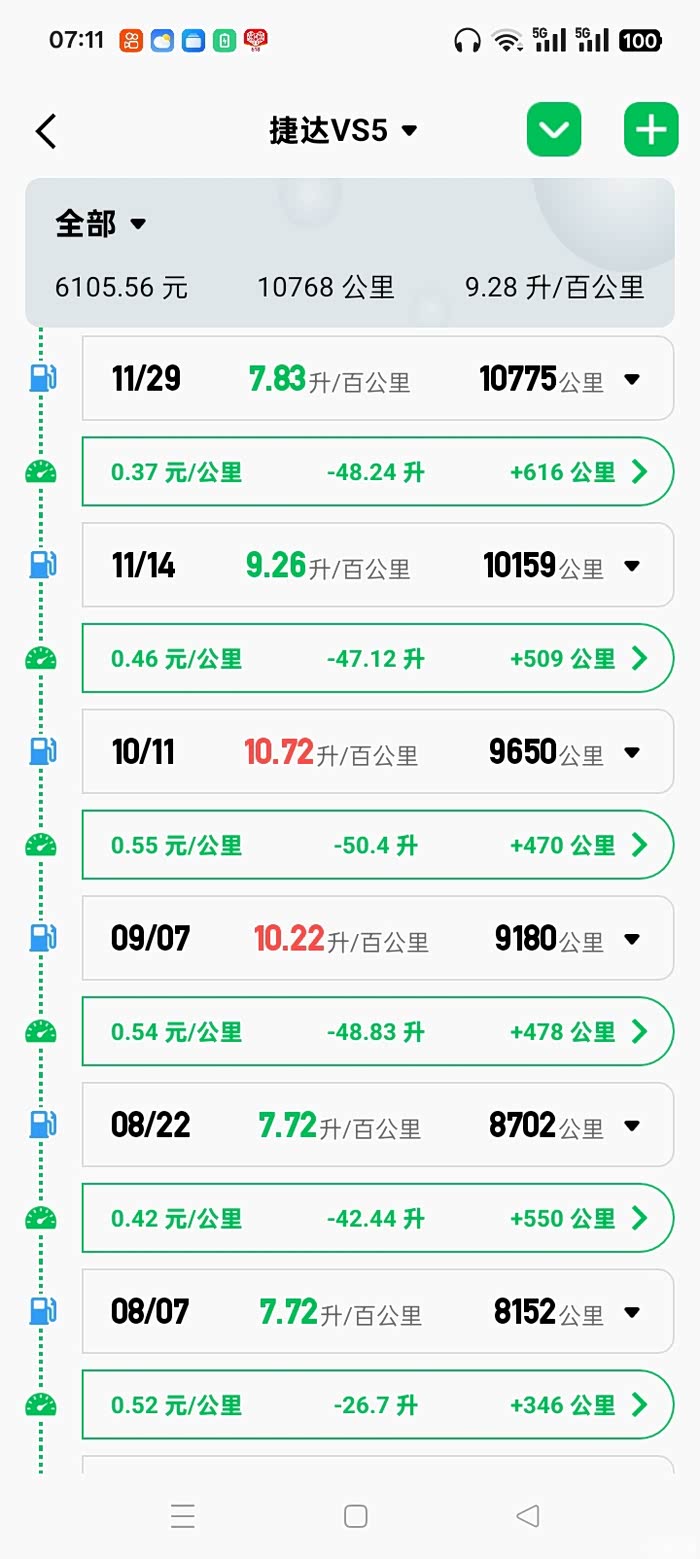Go back using the top-left arrow

pyautogui.click(x=46, y=131)
